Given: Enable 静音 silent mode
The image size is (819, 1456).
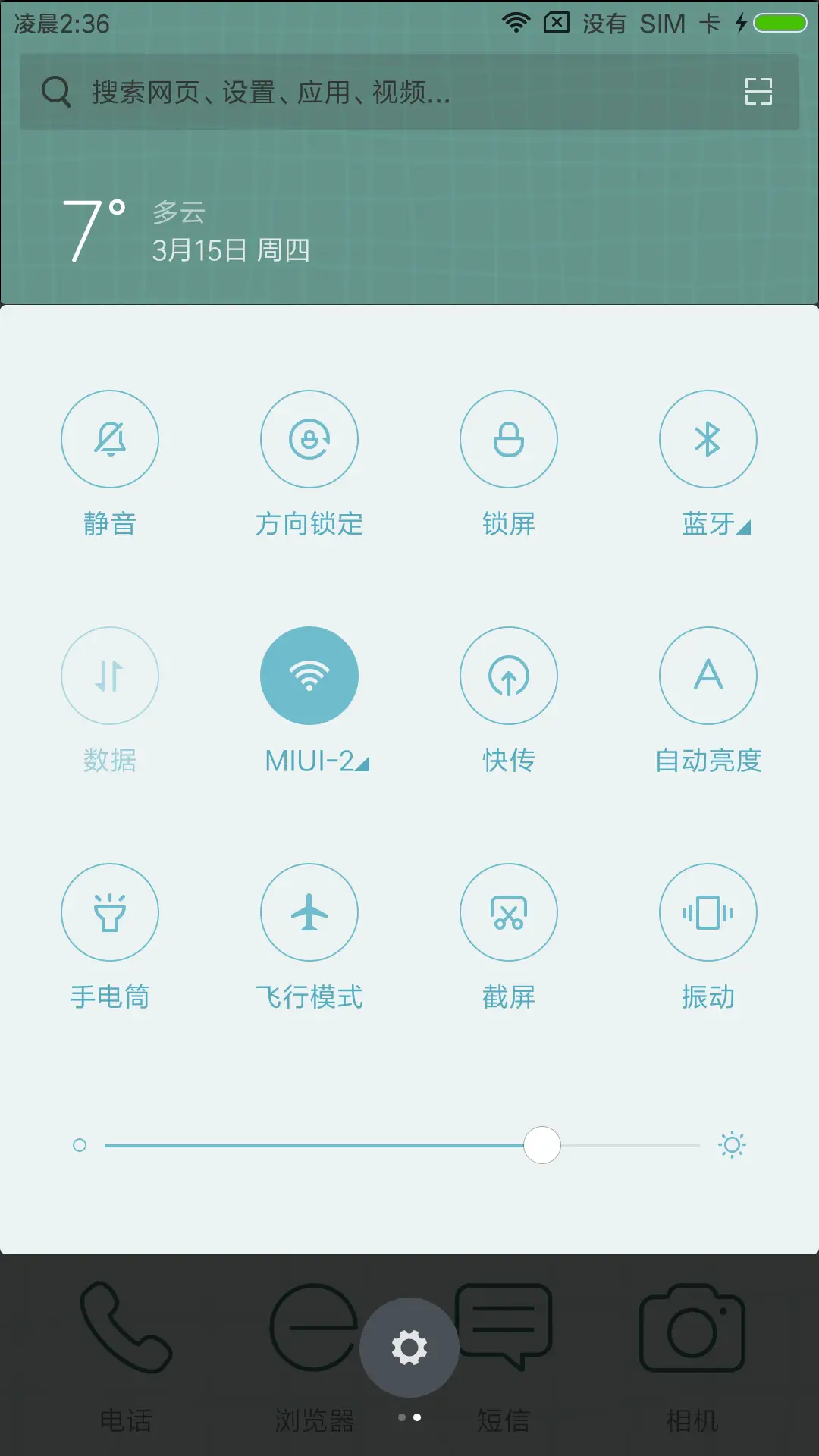Looking at the screenshot, I should [110, 438].
